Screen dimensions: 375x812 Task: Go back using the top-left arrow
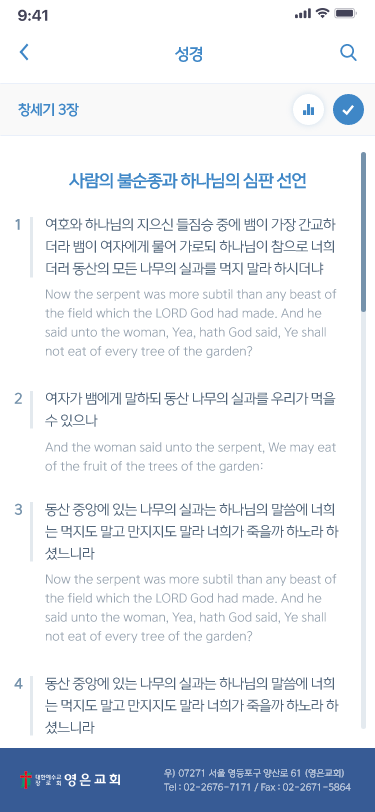(24, 52)
